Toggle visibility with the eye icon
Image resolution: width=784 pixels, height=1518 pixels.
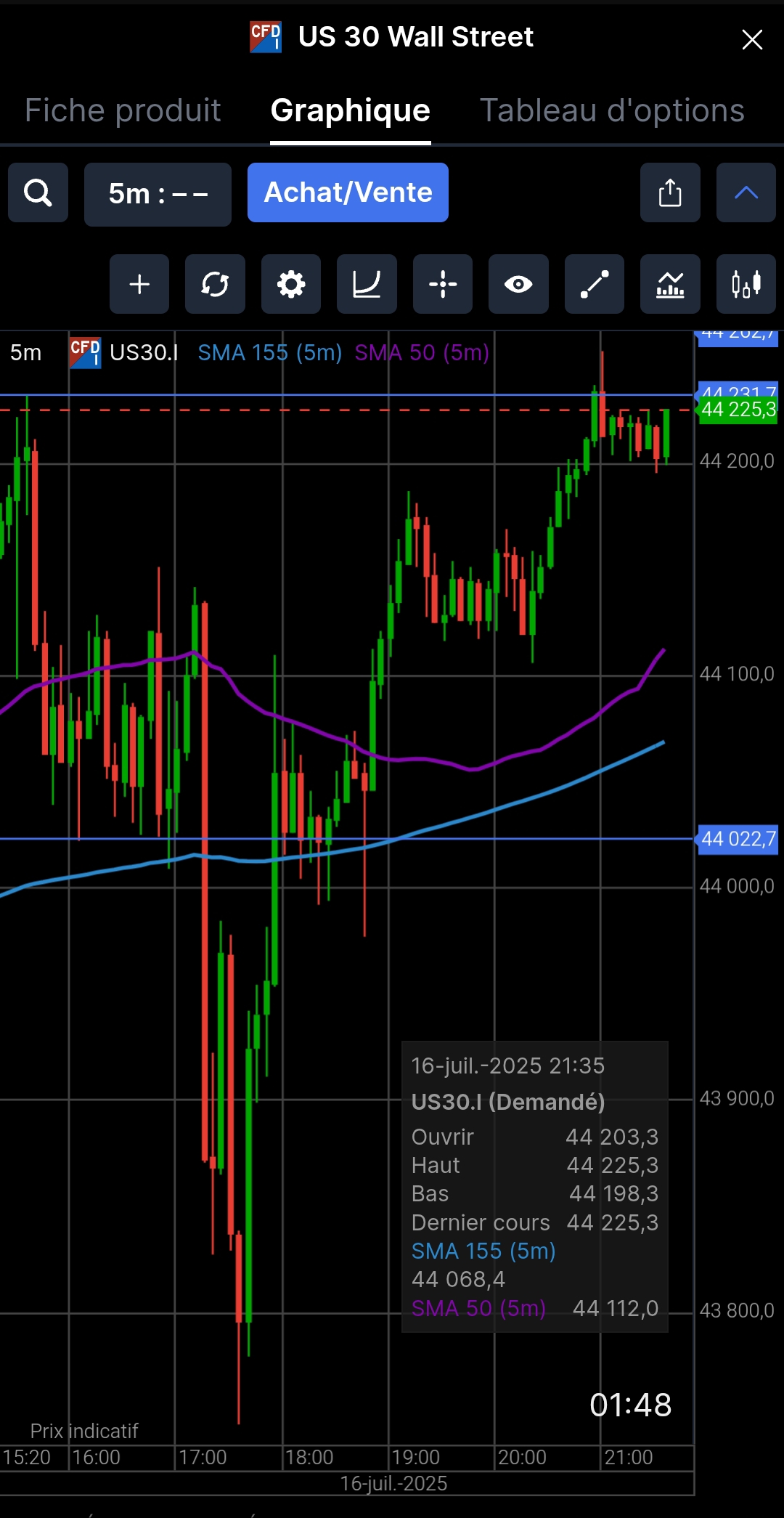(x=518, y=284)
